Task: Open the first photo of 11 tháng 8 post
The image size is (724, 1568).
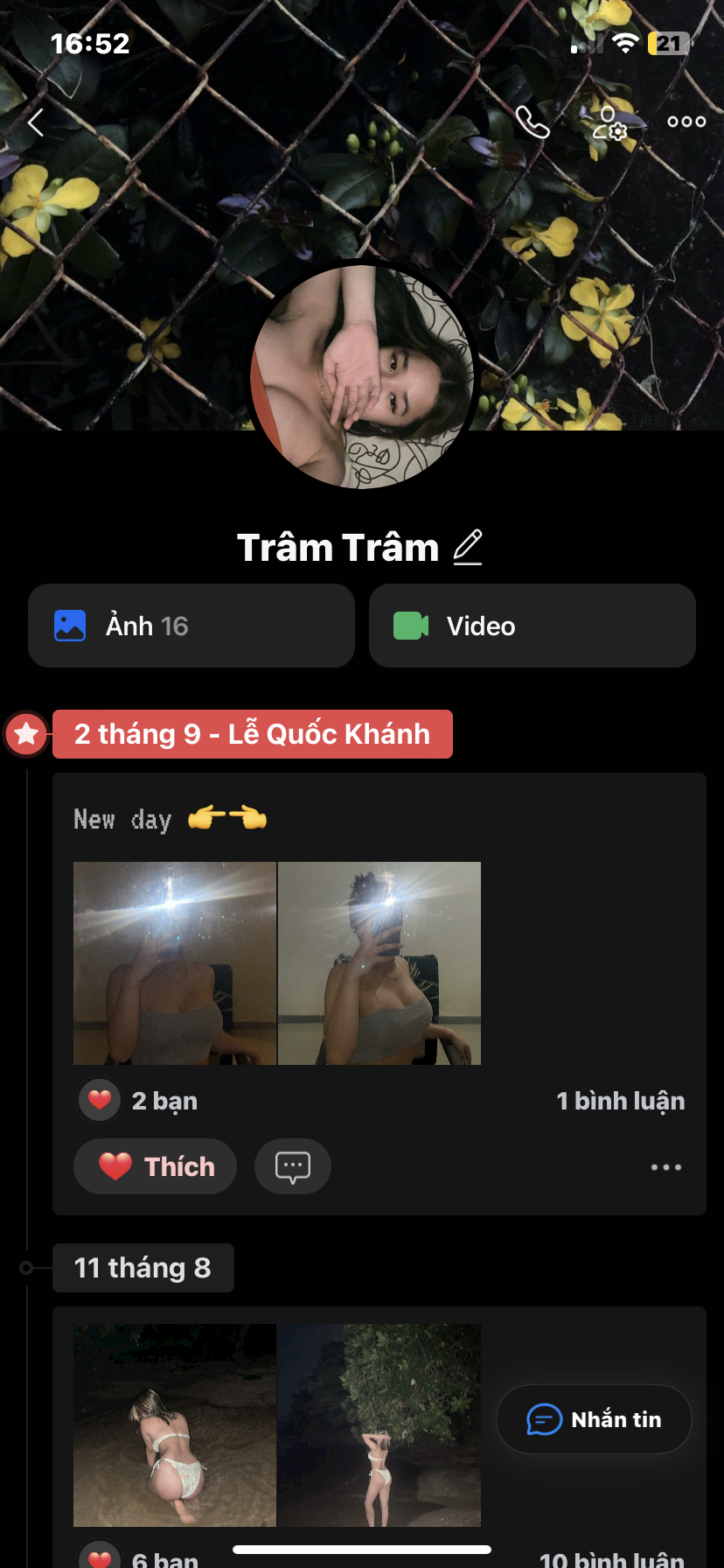Action: coord(175,1425)
